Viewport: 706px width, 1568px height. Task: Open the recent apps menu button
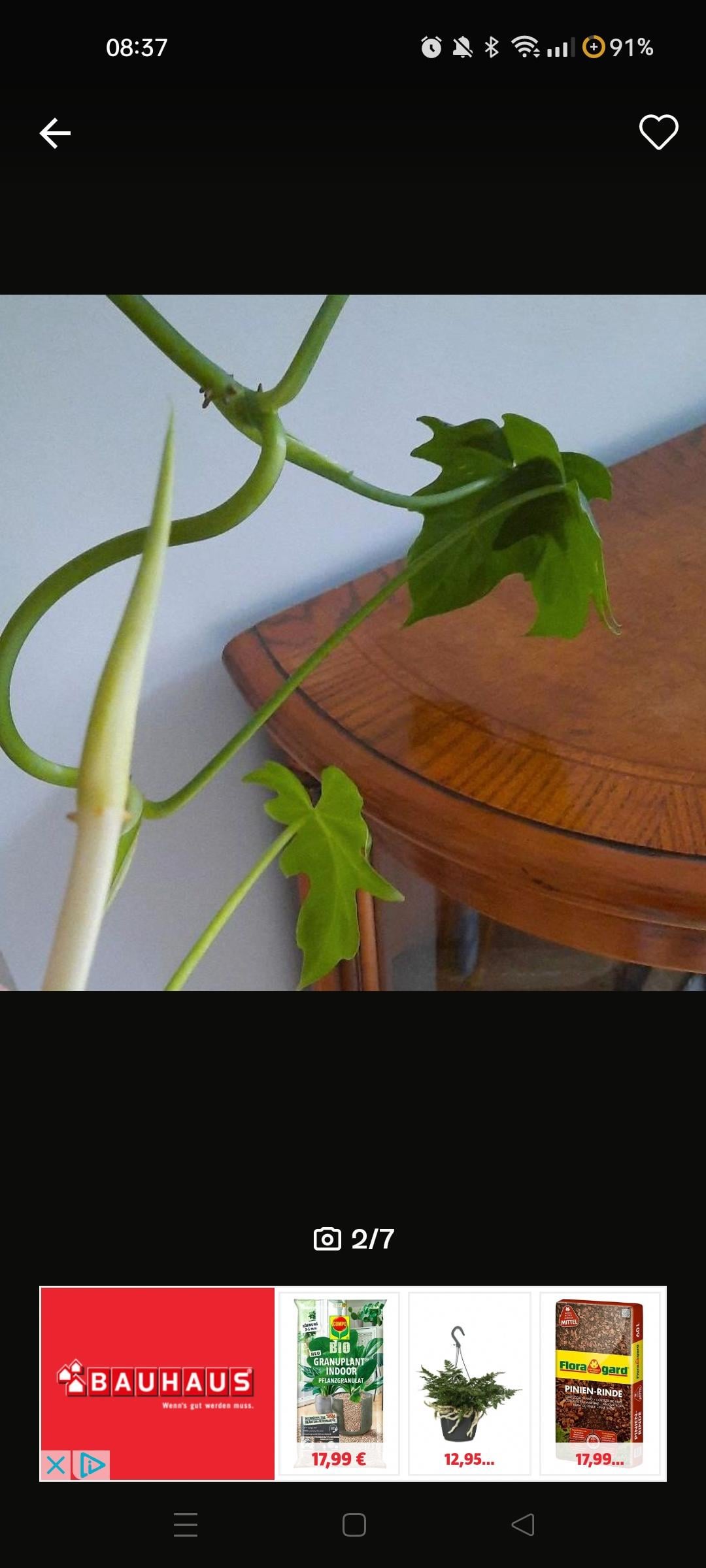tap(186, 1525)
